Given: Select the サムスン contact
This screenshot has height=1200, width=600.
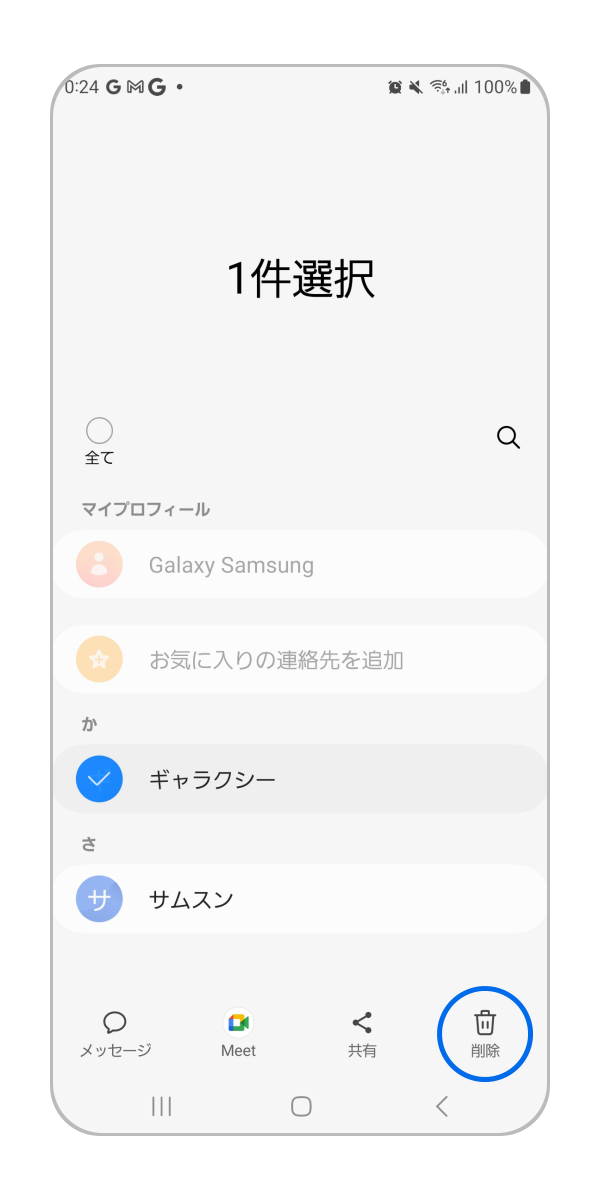Looking at the screenshot, I should pyautogui.click(x=99, y=899).
